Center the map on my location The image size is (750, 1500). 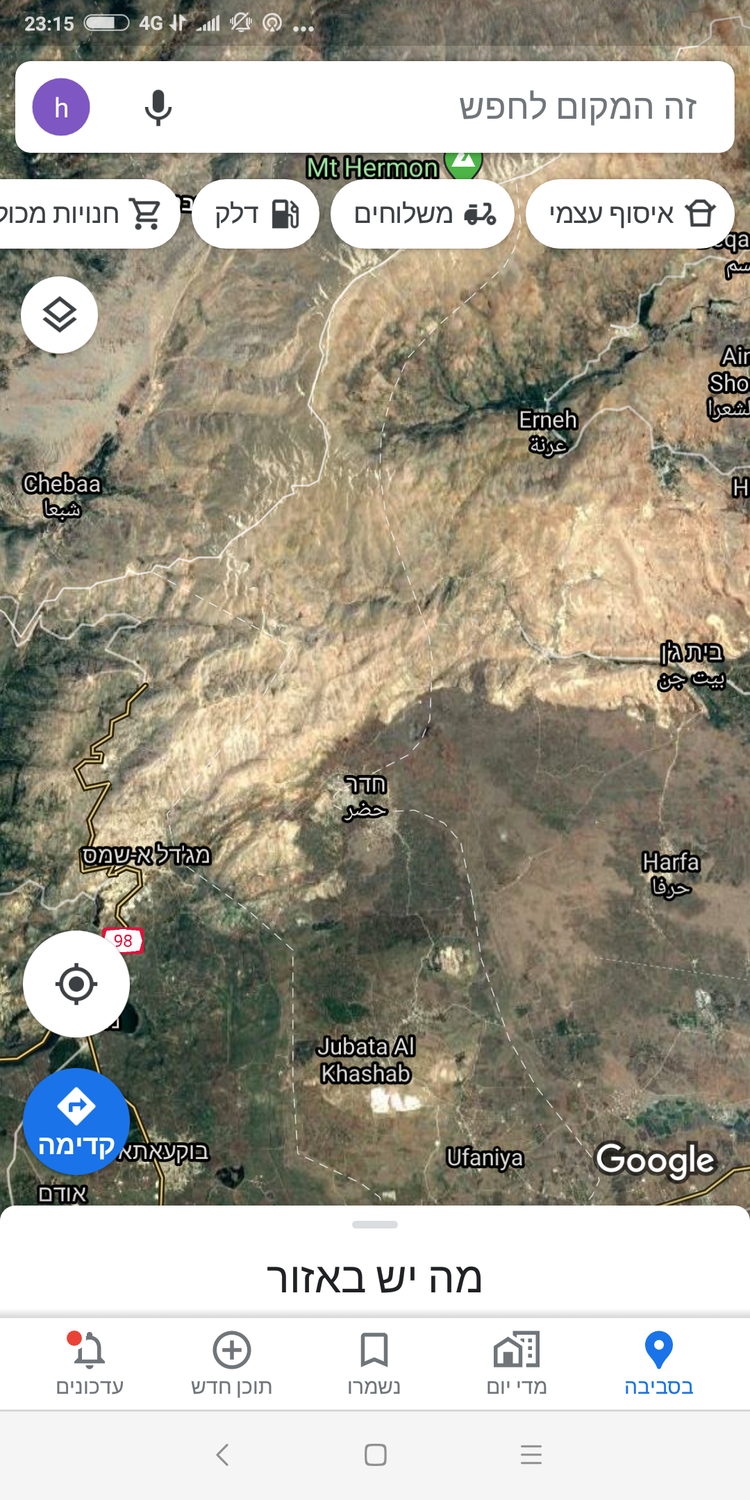76,984
